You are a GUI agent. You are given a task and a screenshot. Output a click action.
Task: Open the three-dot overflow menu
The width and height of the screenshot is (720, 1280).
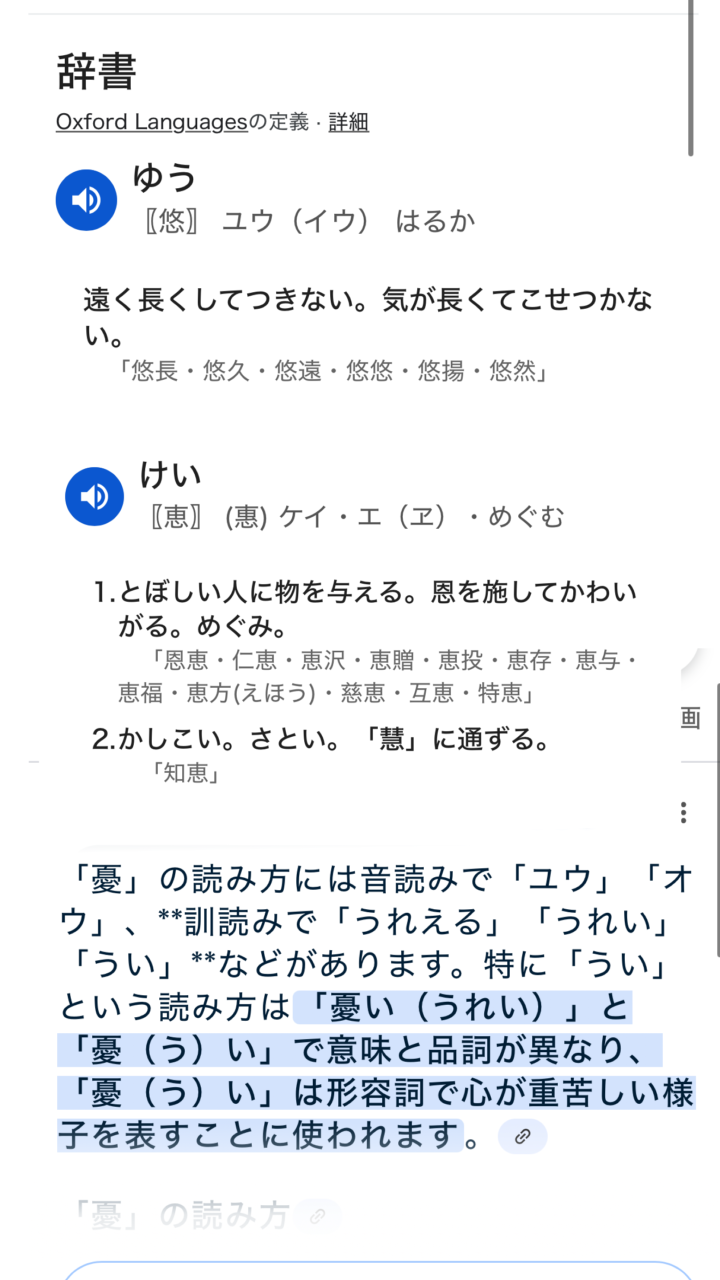tap(683, 812)
